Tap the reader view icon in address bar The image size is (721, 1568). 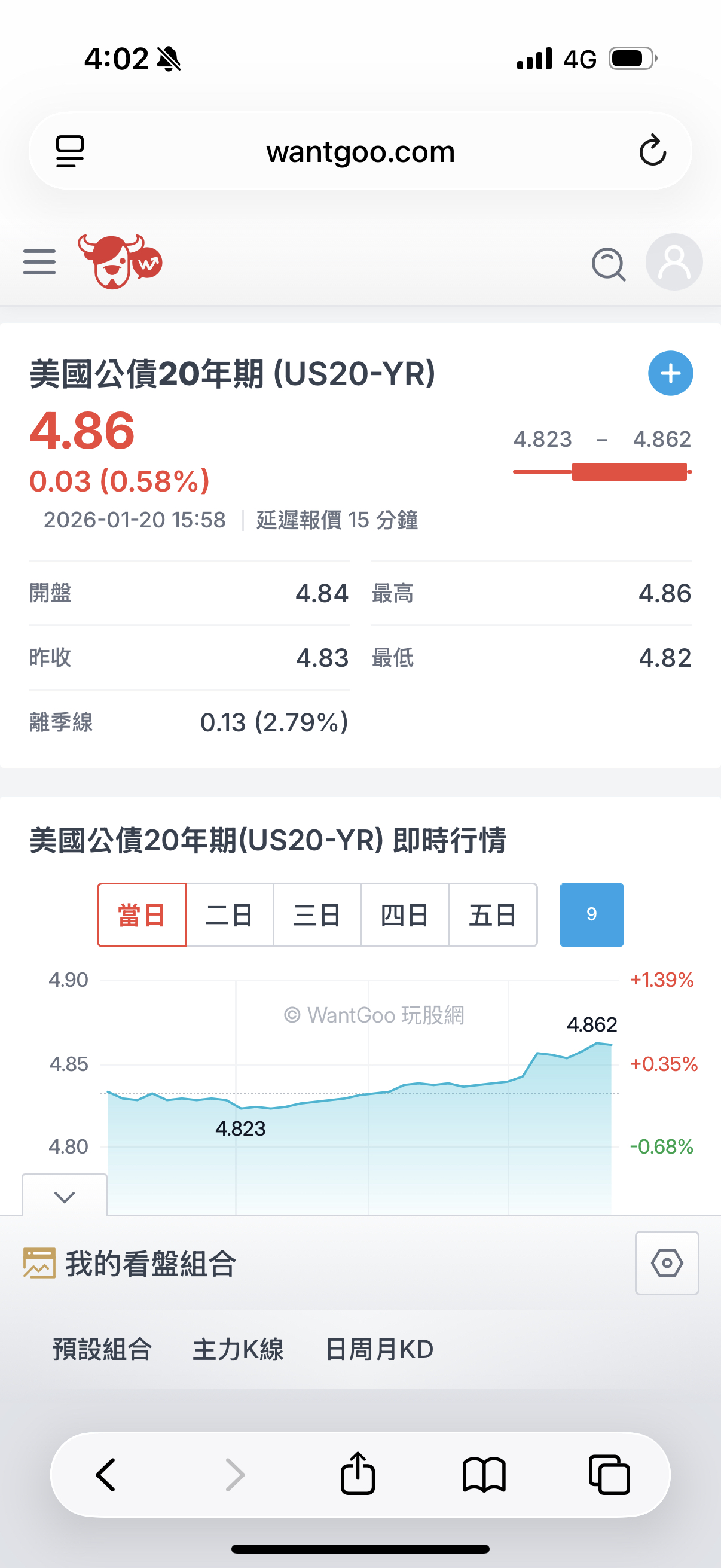pos(69,151)
